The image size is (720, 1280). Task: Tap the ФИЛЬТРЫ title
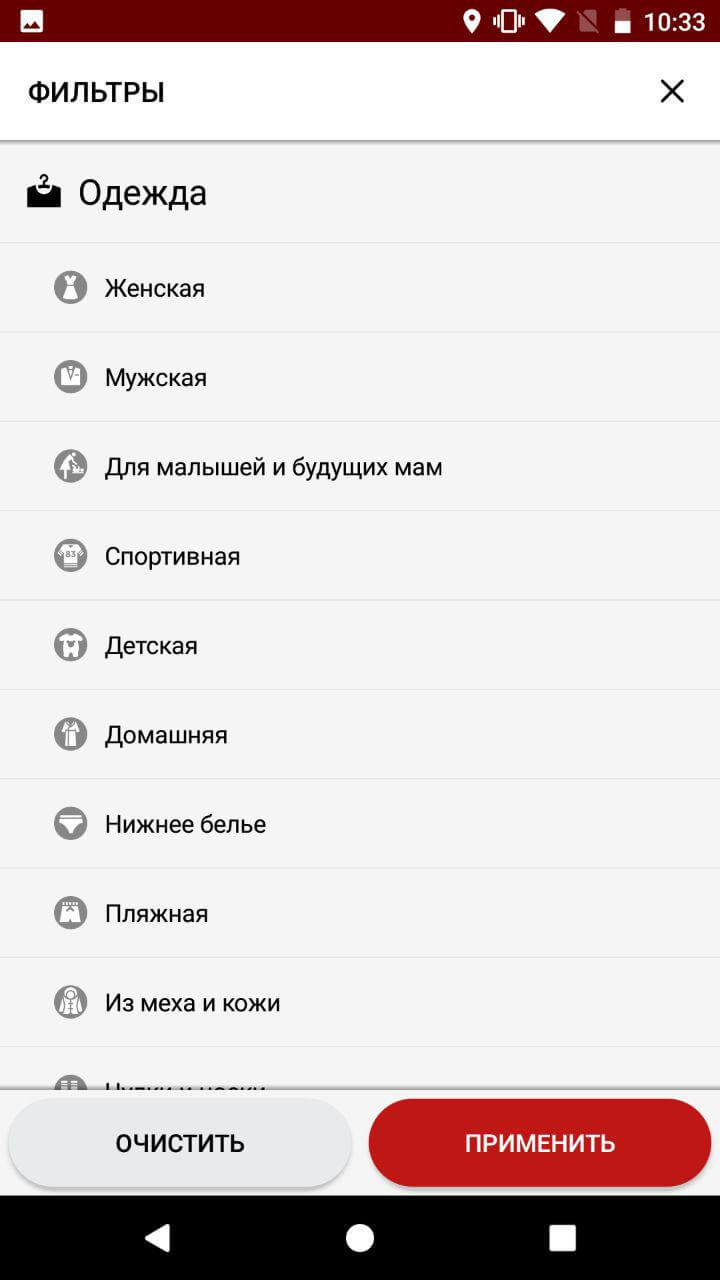tap(96, 91)
